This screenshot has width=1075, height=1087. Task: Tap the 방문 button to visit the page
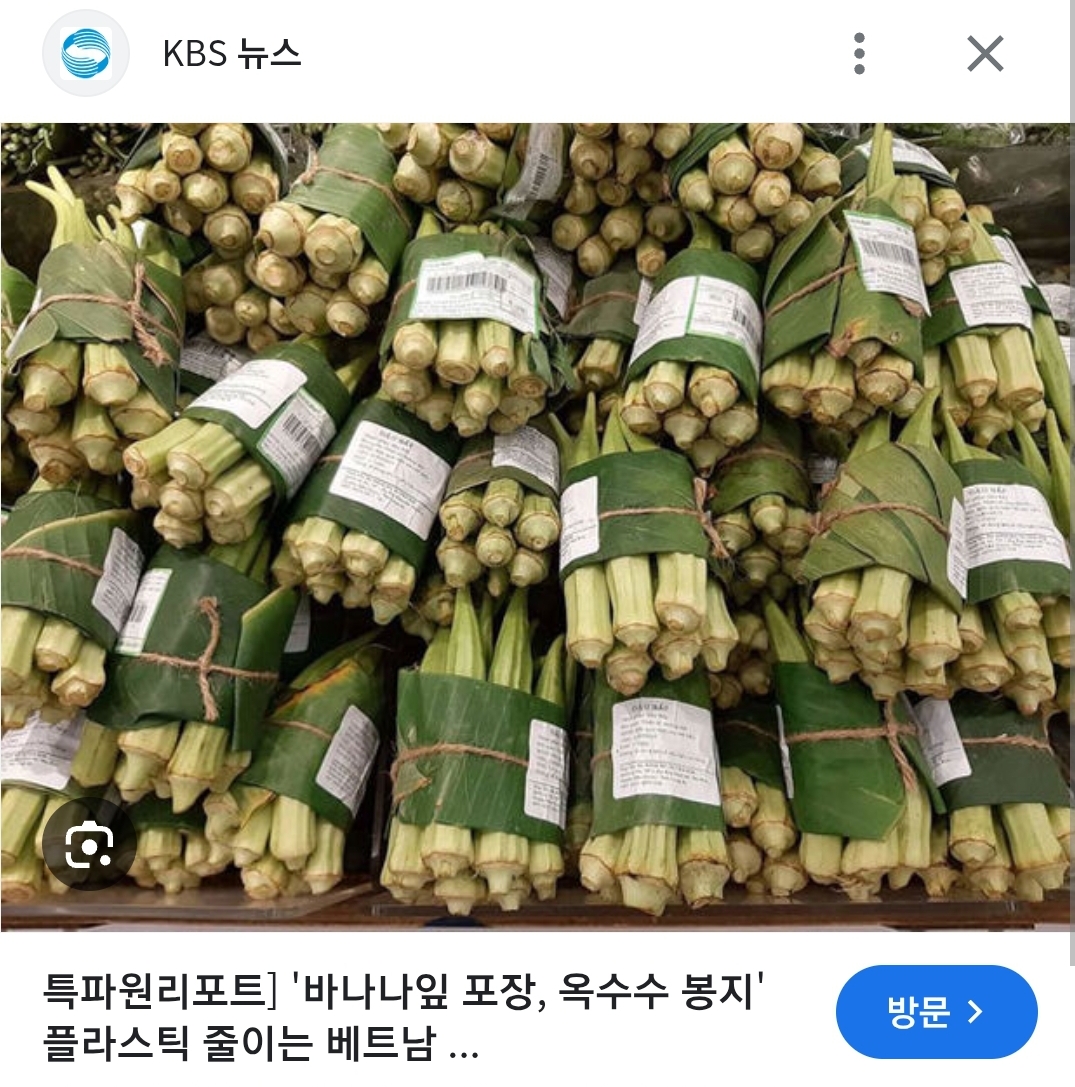pyautogui.click(x=936, y=1012)
